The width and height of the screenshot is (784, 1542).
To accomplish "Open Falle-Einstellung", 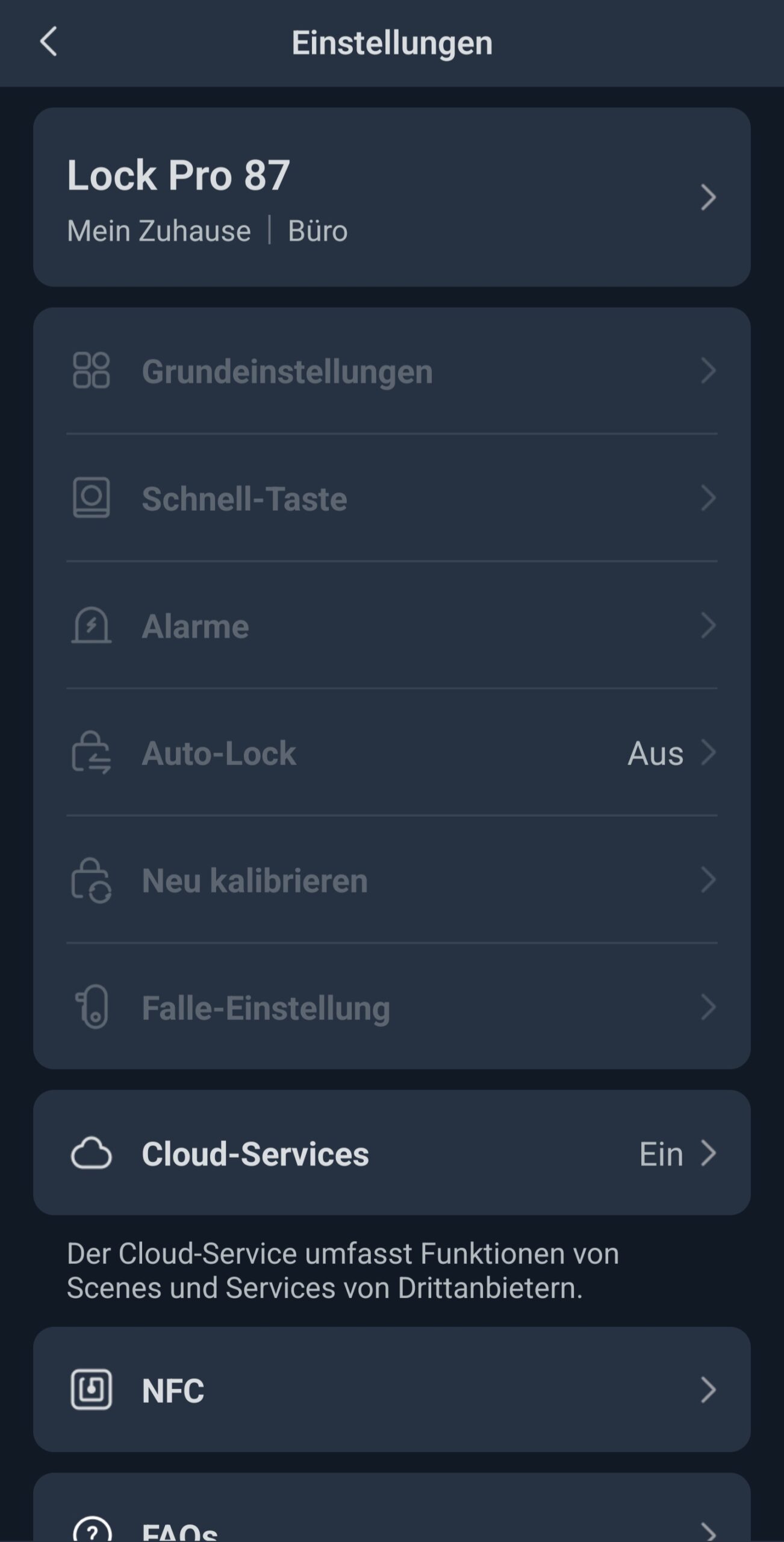I will tap(391, 1007).
